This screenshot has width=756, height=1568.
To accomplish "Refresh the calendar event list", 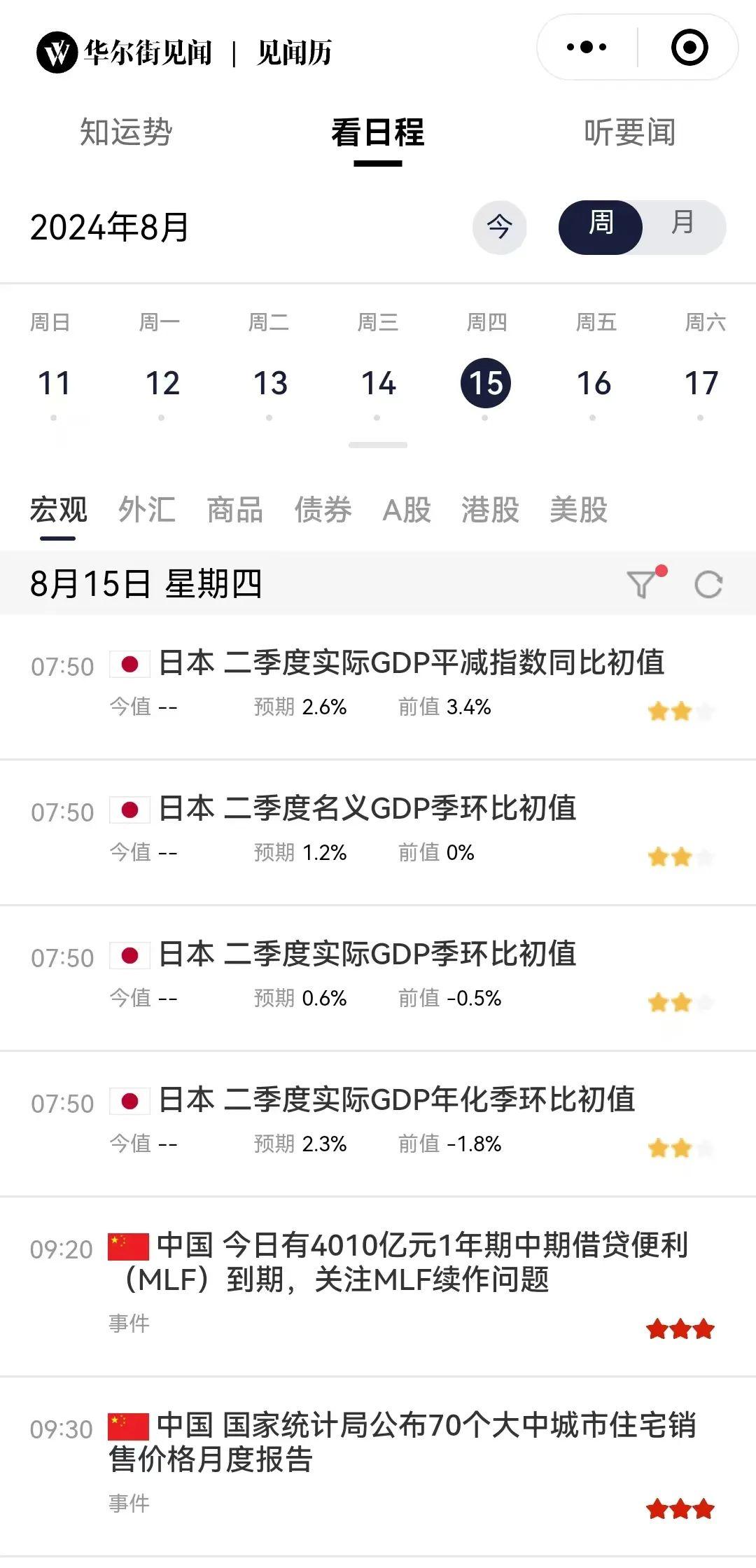I will 710,583.
